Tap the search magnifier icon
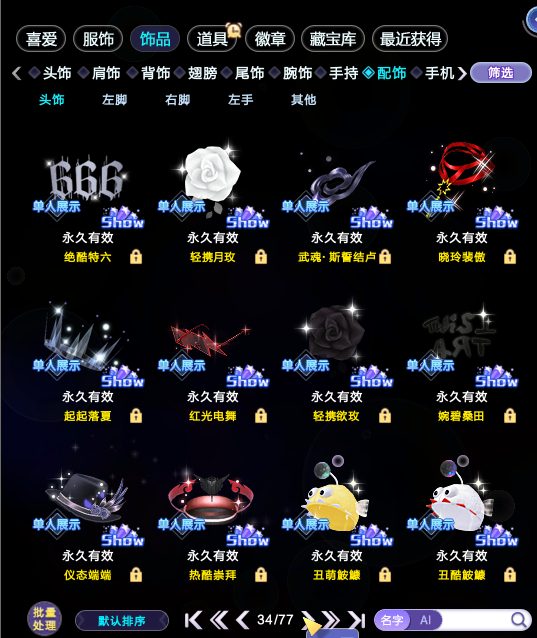 point(519,620)
